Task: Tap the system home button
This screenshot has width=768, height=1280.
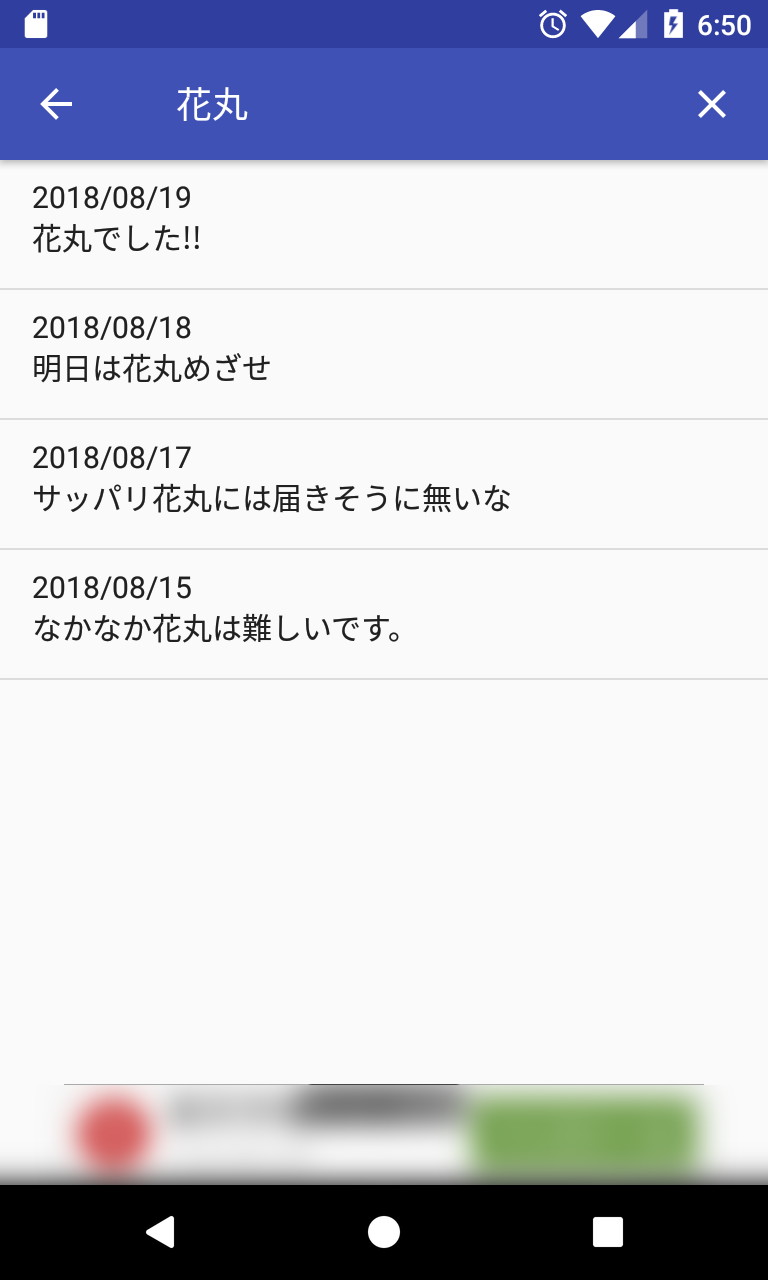Action: pyautogui.click(x=384, y=1232)
